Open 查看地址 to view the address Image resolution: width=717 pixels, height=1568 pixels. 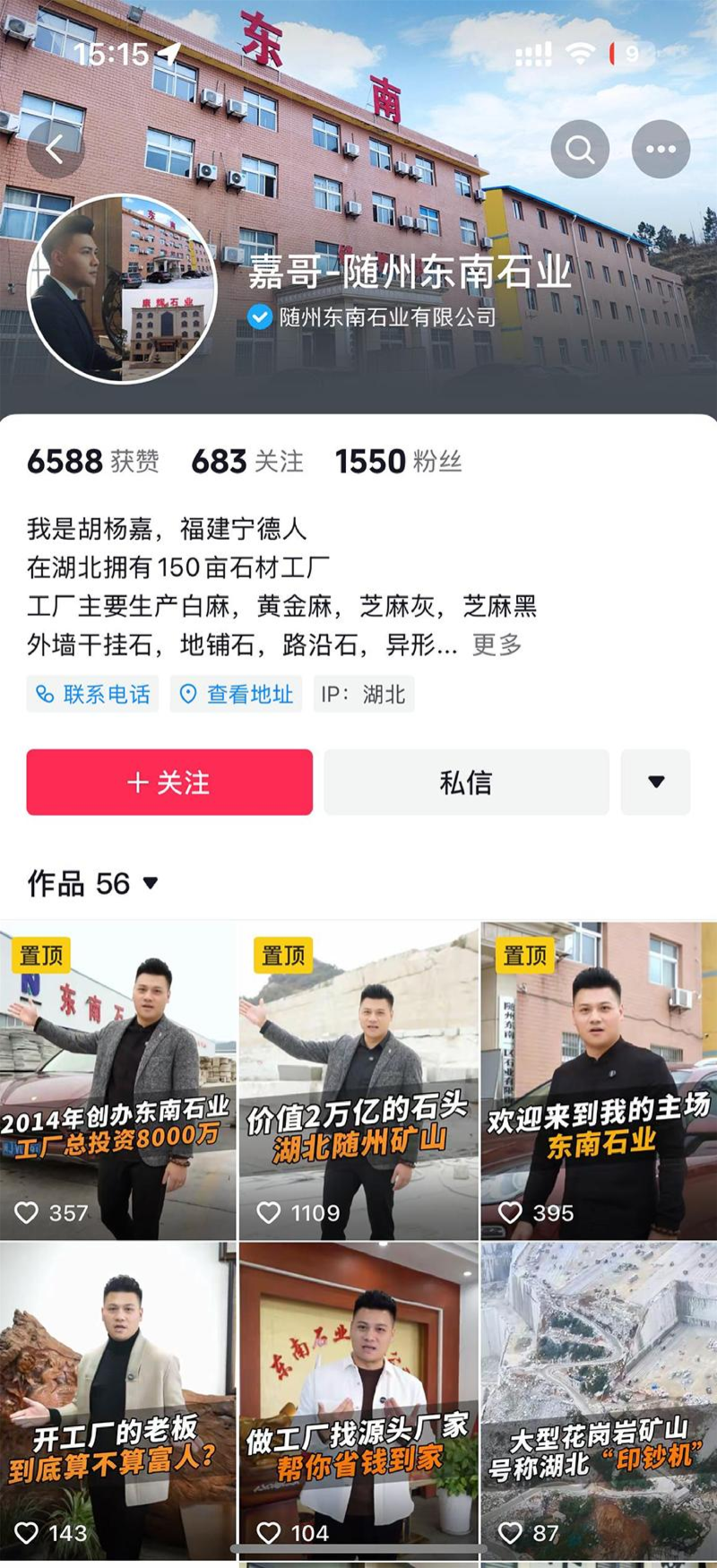237,694
